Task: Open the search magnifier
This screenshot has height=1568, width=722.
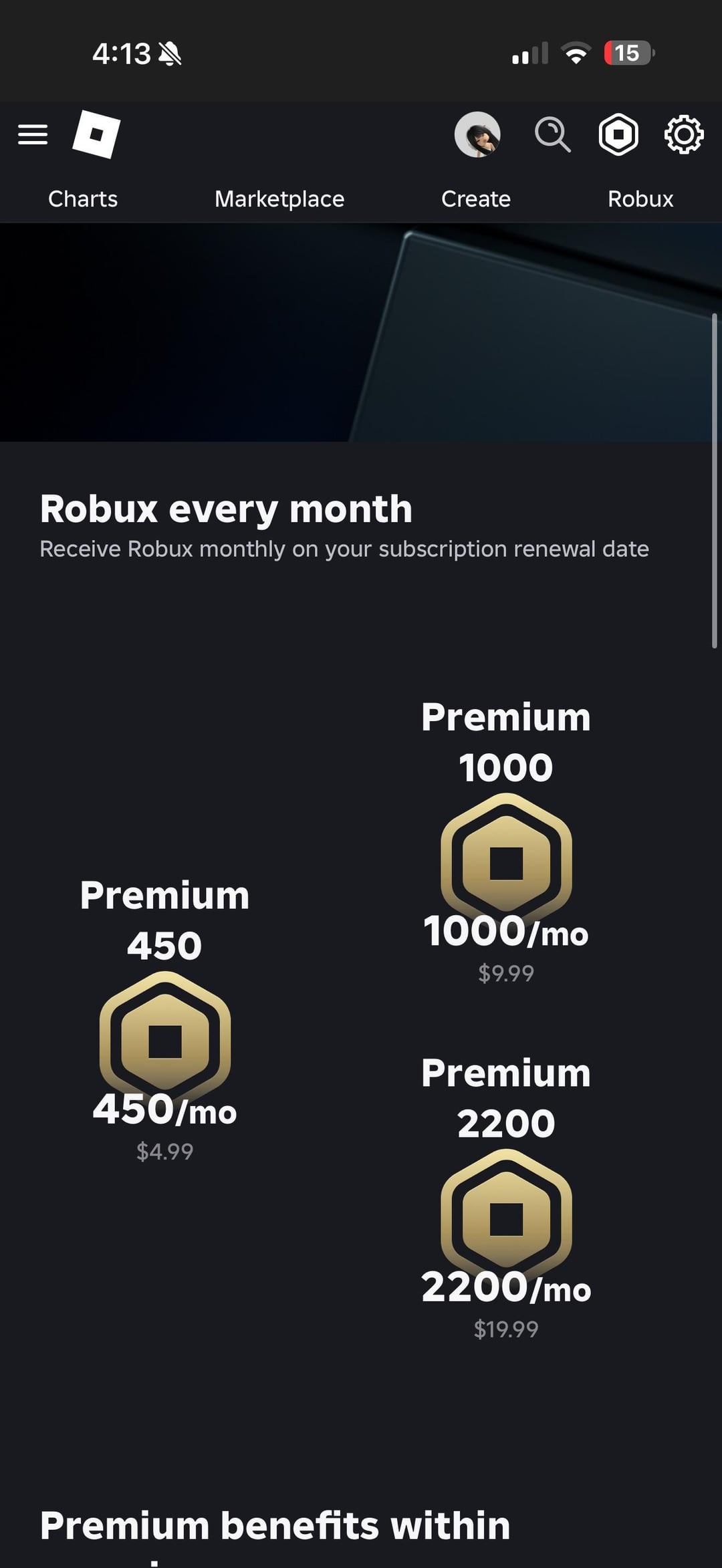Action: click(552, 134)
